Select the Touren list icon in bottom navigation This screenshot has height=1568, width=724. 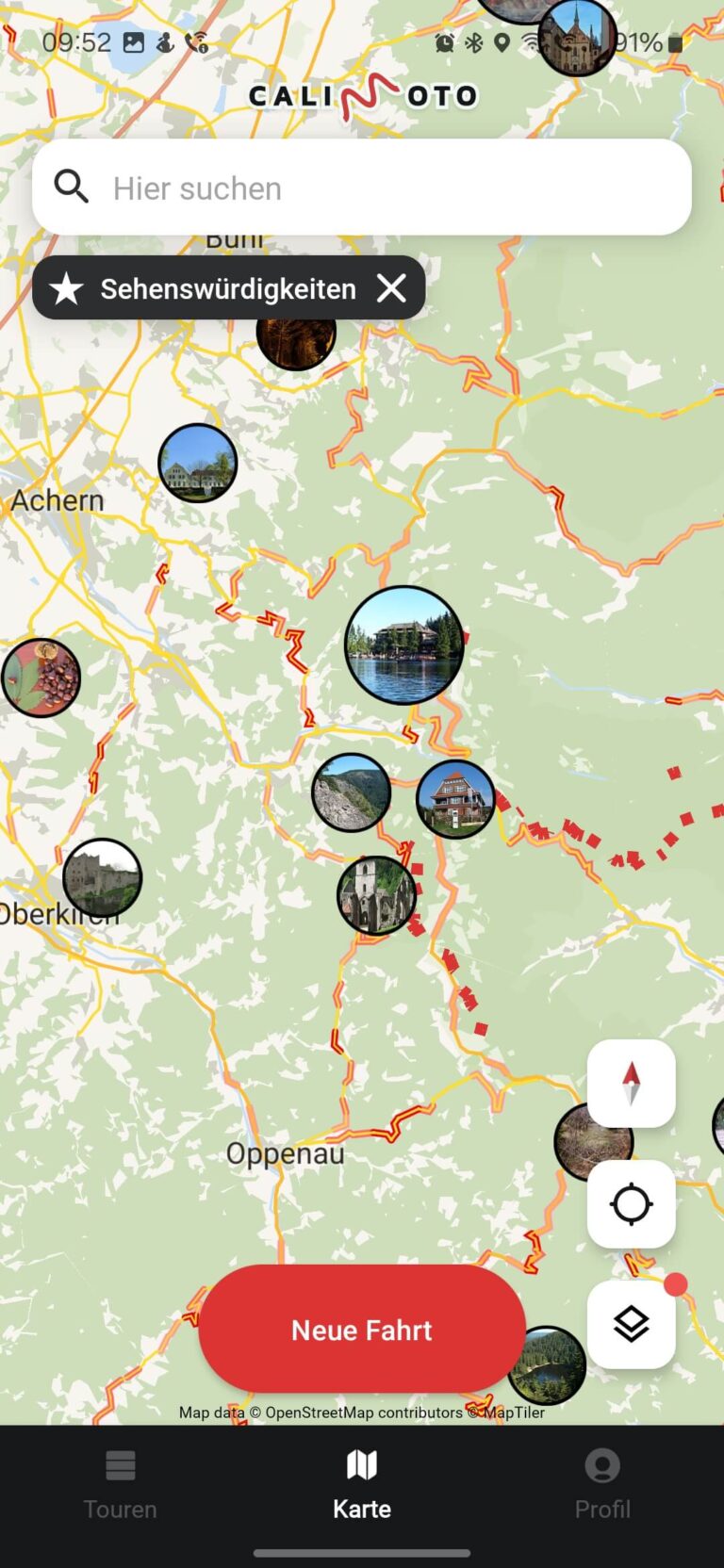(120, 1466)
